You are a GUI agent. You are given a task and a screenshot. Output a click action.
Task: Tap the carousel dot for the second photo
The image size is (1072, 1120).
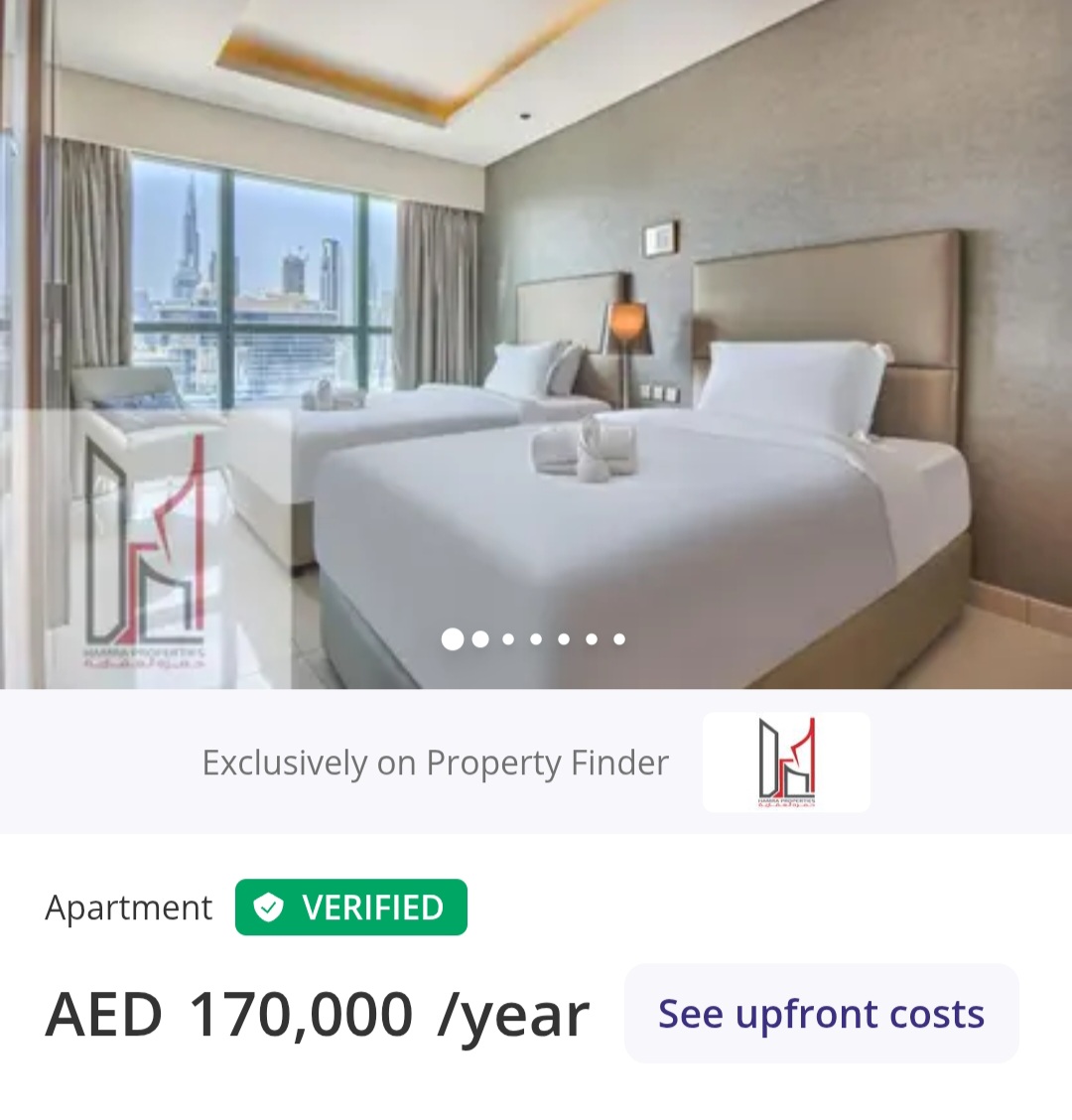tap(480, 639)
